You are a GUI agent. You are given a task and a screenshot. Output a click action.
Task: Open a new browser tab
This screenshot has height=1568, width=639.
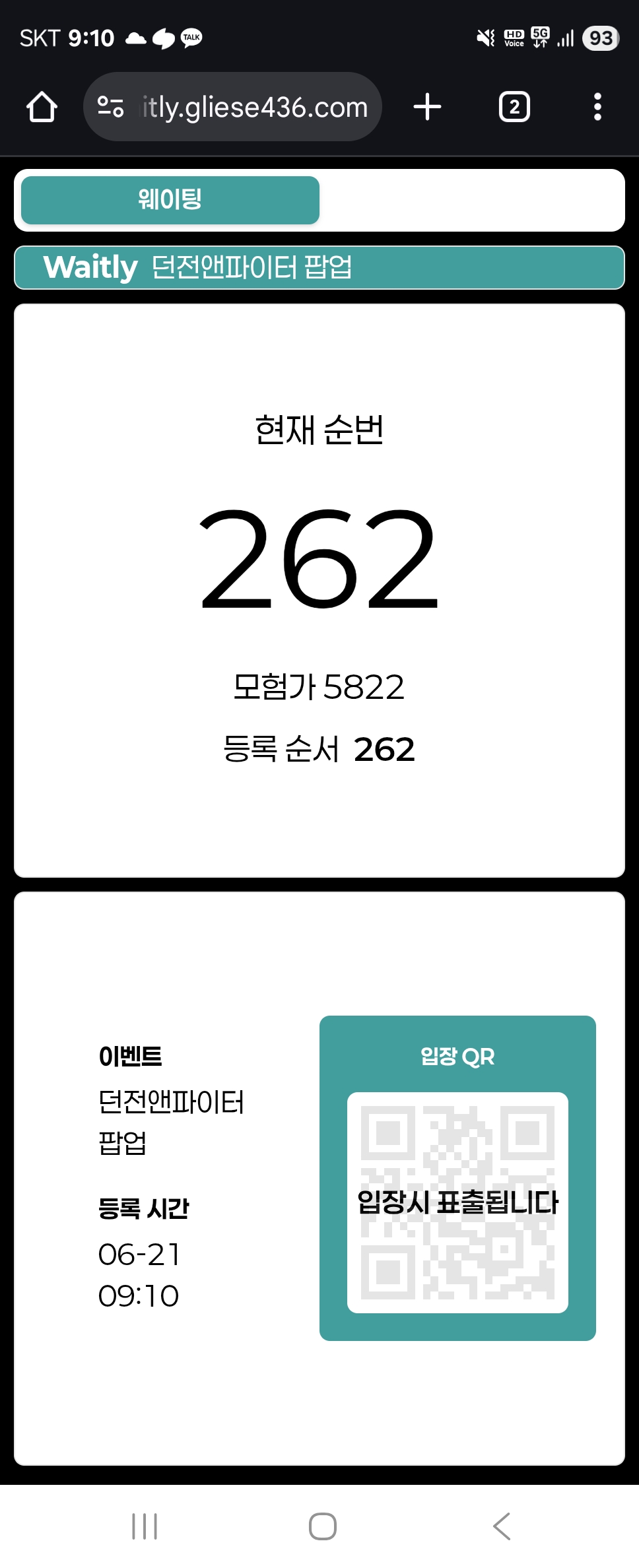point(427,107)
